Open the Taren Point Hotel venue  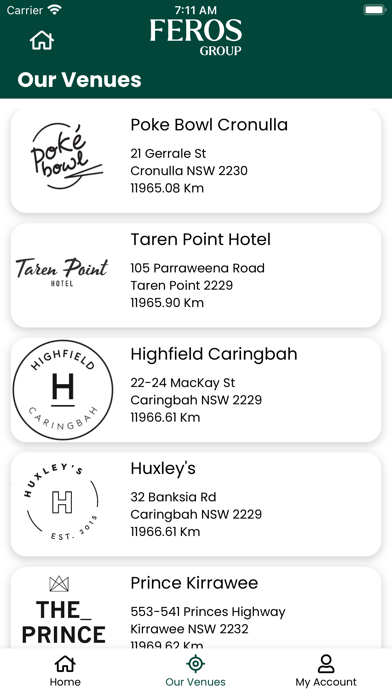[x=196, y=275]
